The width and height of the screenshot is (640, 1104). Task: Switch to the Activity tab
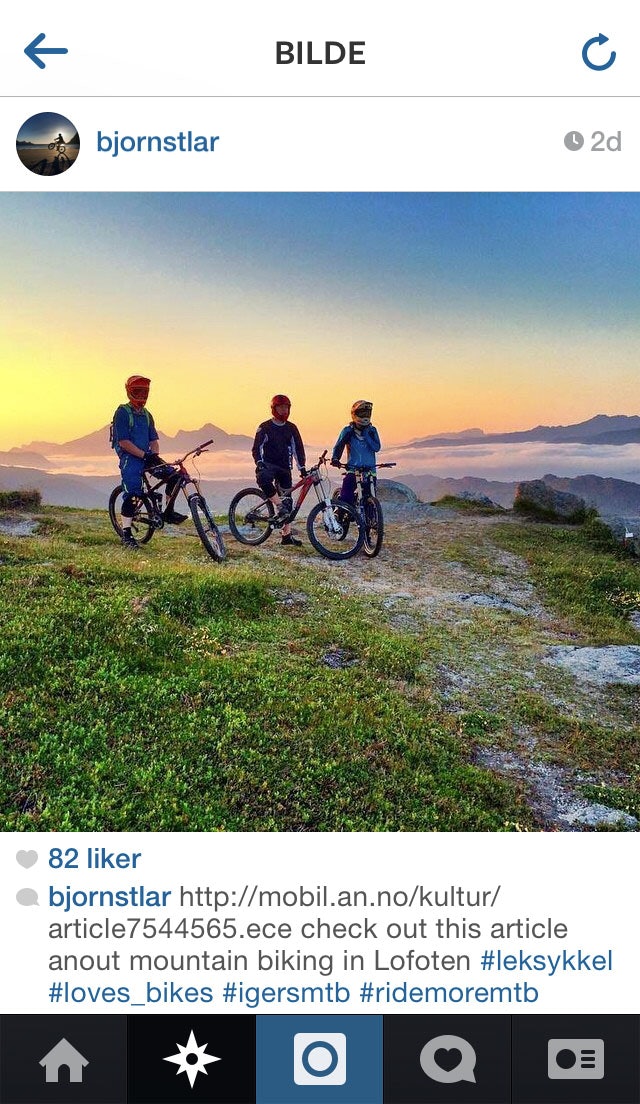pos(447,1060)
